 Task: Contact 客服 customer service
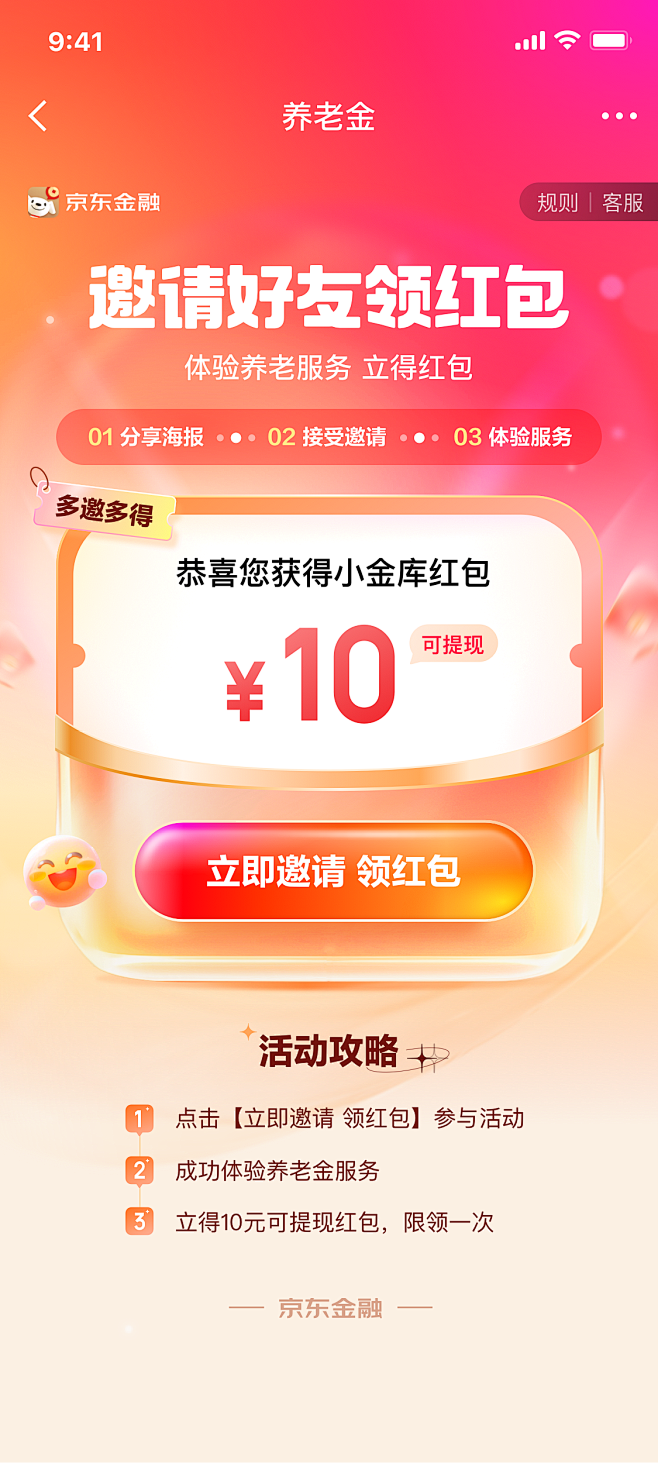(x=623, y=203)
